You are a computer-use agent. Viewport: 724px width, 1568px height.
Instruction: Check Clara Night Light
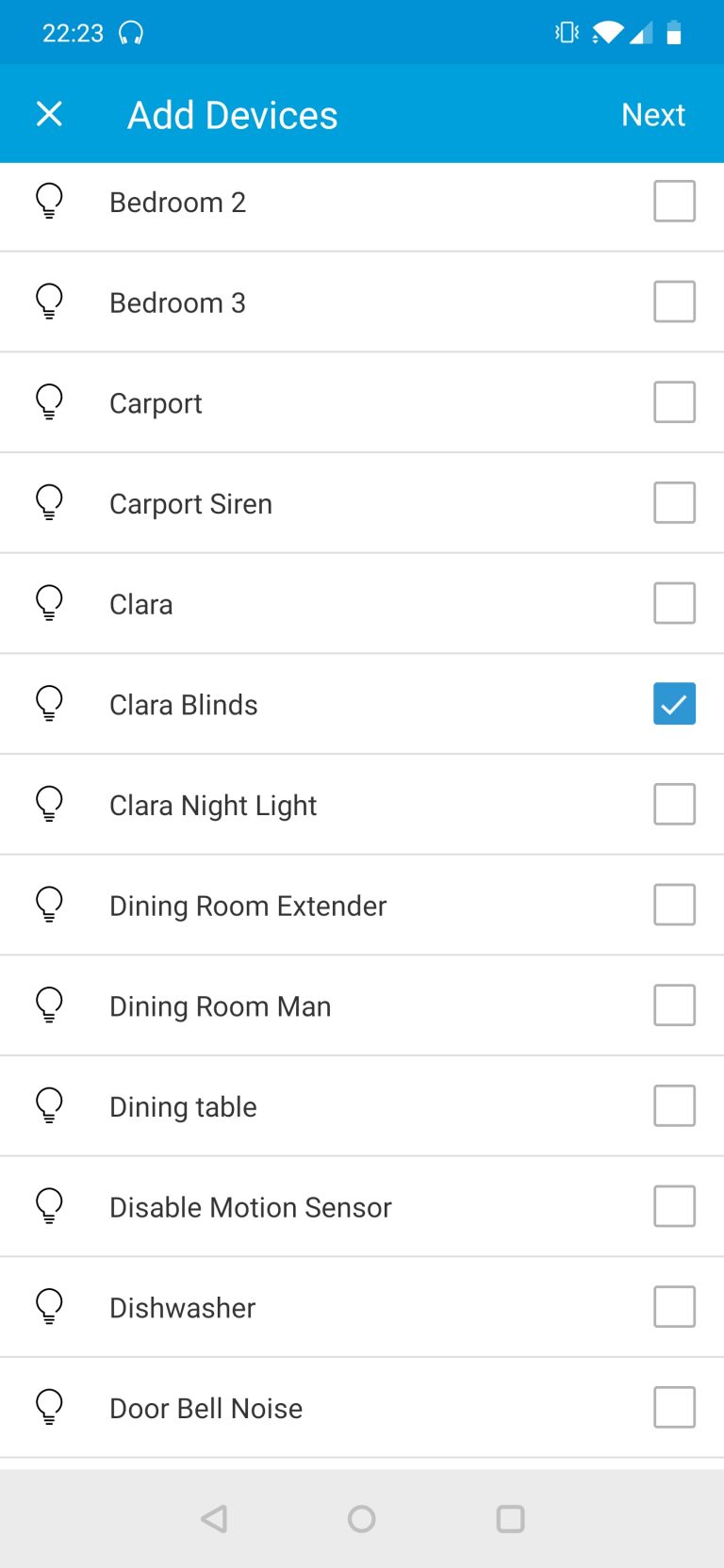[674, 805]
